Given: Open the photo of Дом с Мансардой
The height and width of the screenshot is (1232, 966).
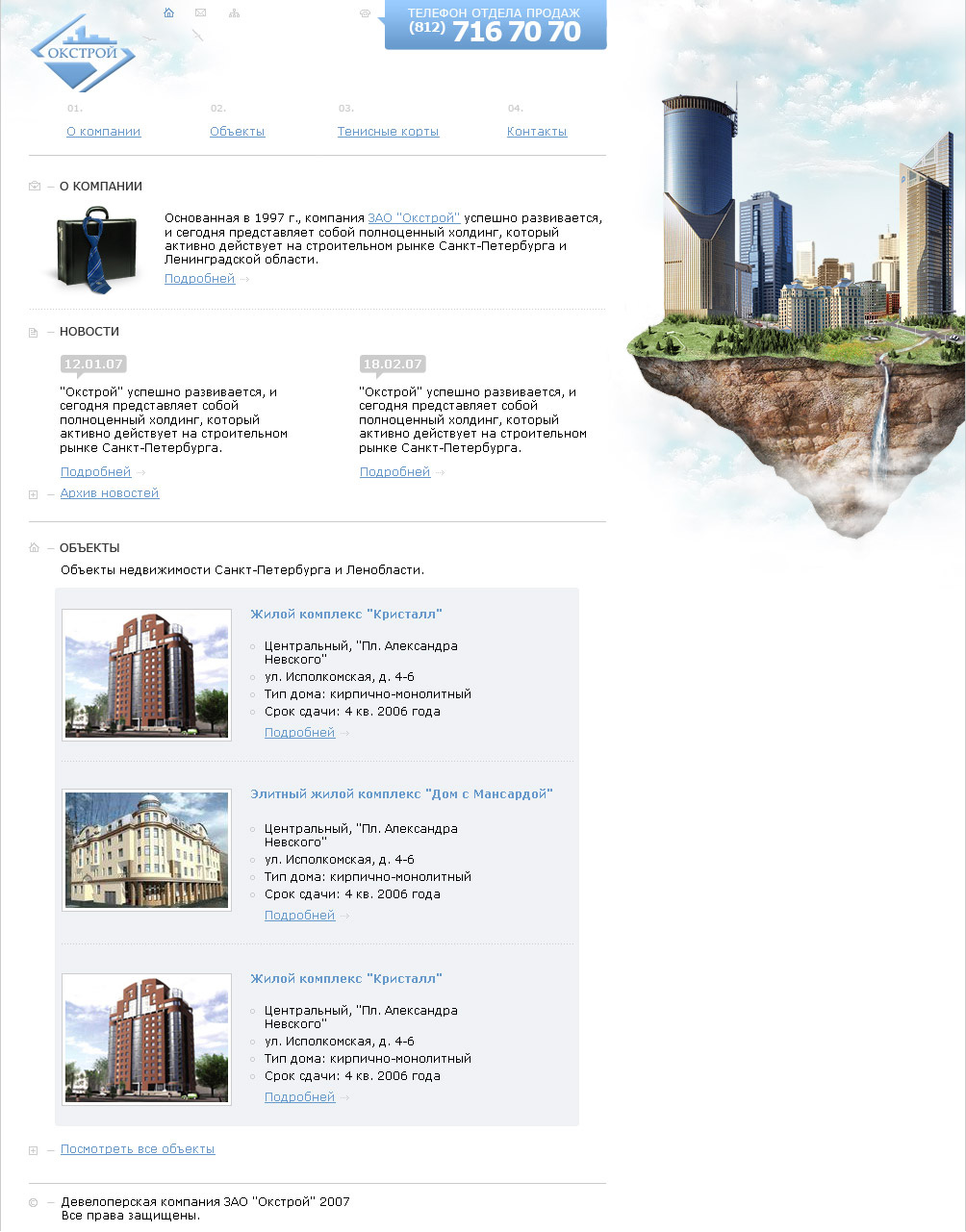Looking at the screenshot, I should (x=146, y=850).
